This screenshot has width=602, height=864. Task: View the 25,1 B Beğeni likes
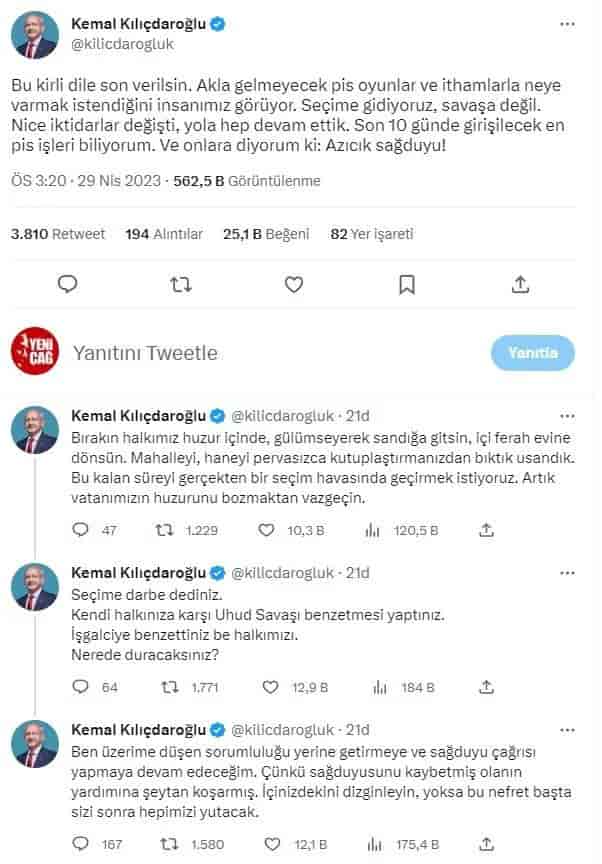pyautogui.click(x=264, y=234)
